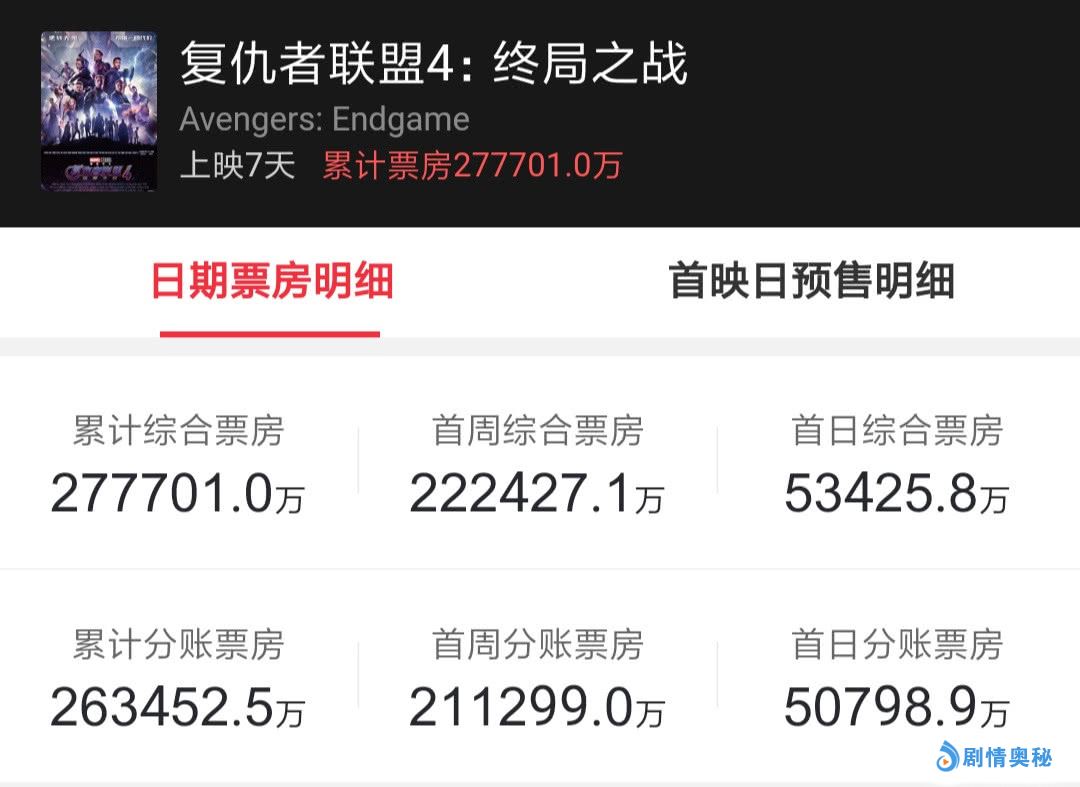Screen dimensions: 1080x787
Task: Switch to the 首映日预售明细 tab
Action: (x=811, y=282)
